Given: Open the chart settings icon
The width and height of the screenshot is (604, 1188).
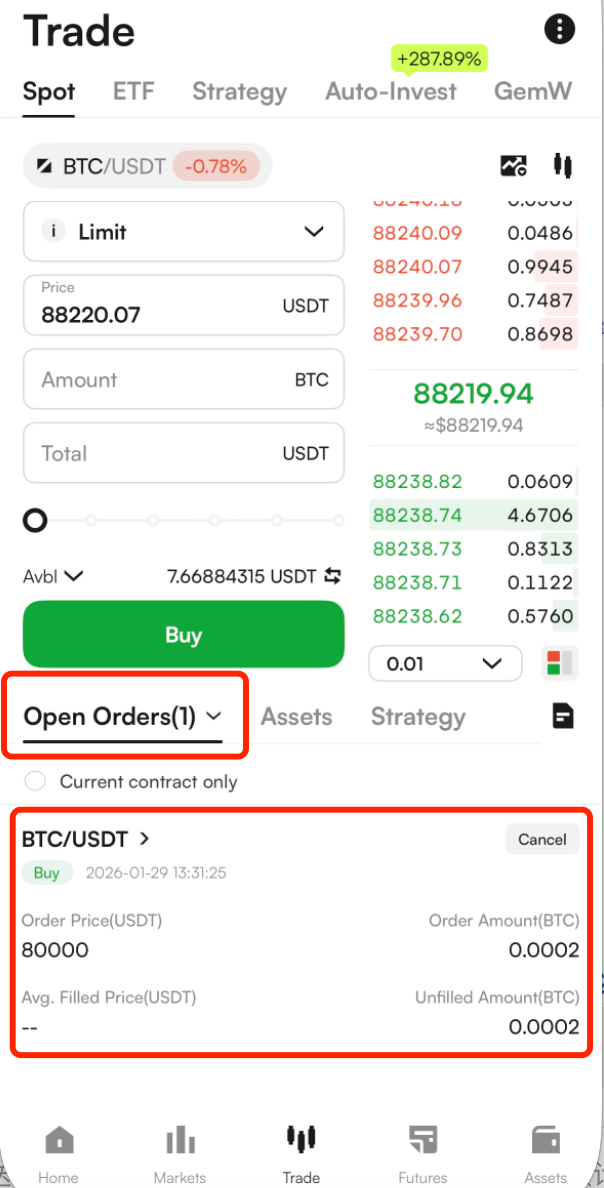Looking at the screenshot, I should click(x=514, y=166).
